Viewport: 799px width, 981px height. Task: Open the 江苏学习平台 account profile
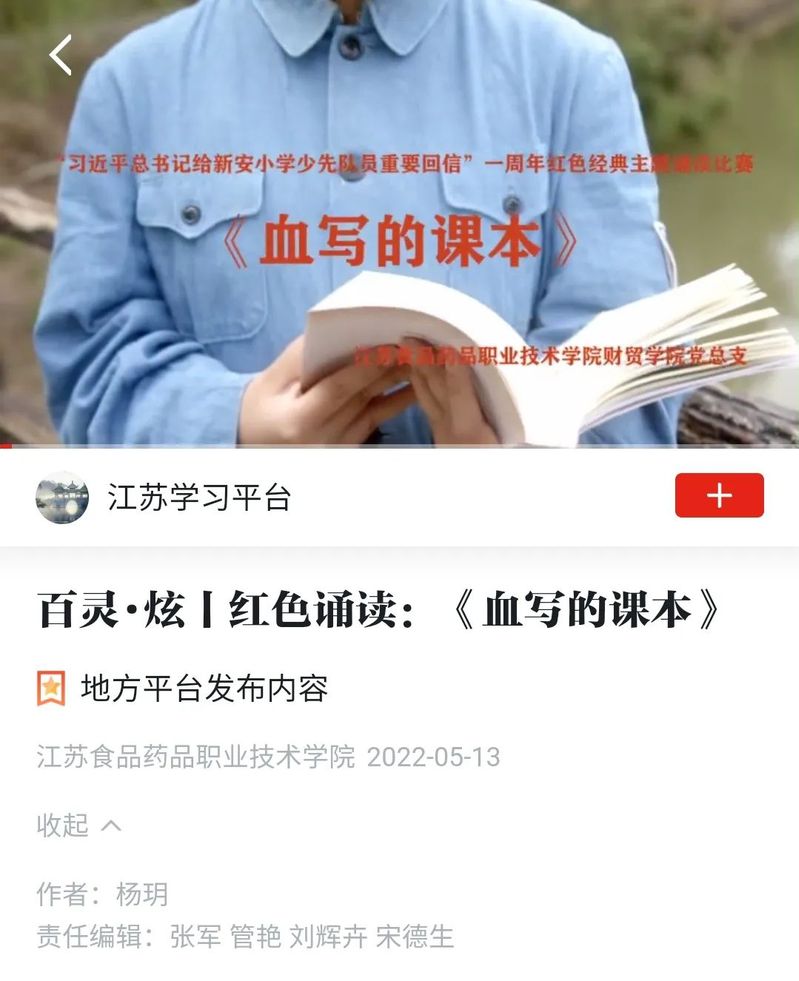pos(198,497)
